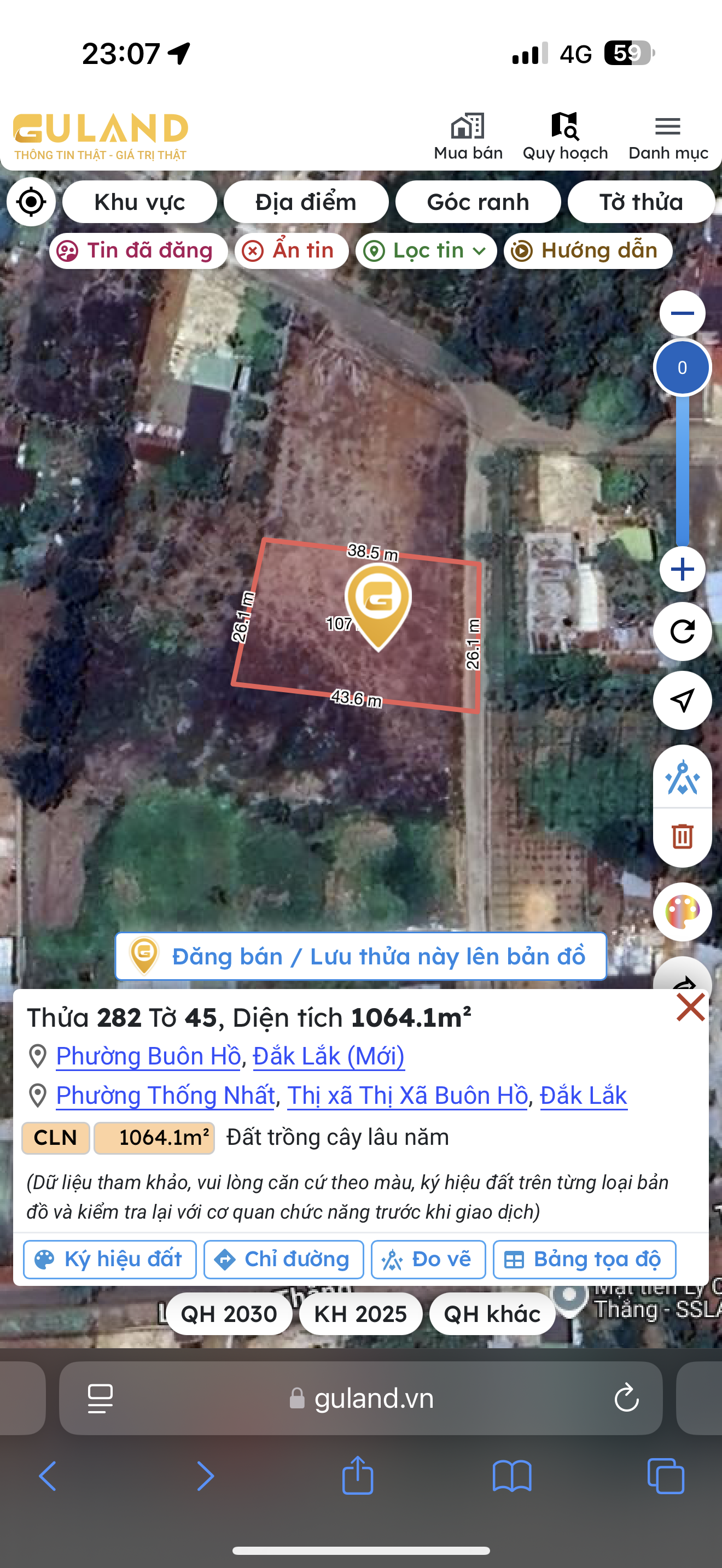Screen dimensions: 722x1568
Task: Get directions with Chỉ đường
Action: [x=284, y=1260]
